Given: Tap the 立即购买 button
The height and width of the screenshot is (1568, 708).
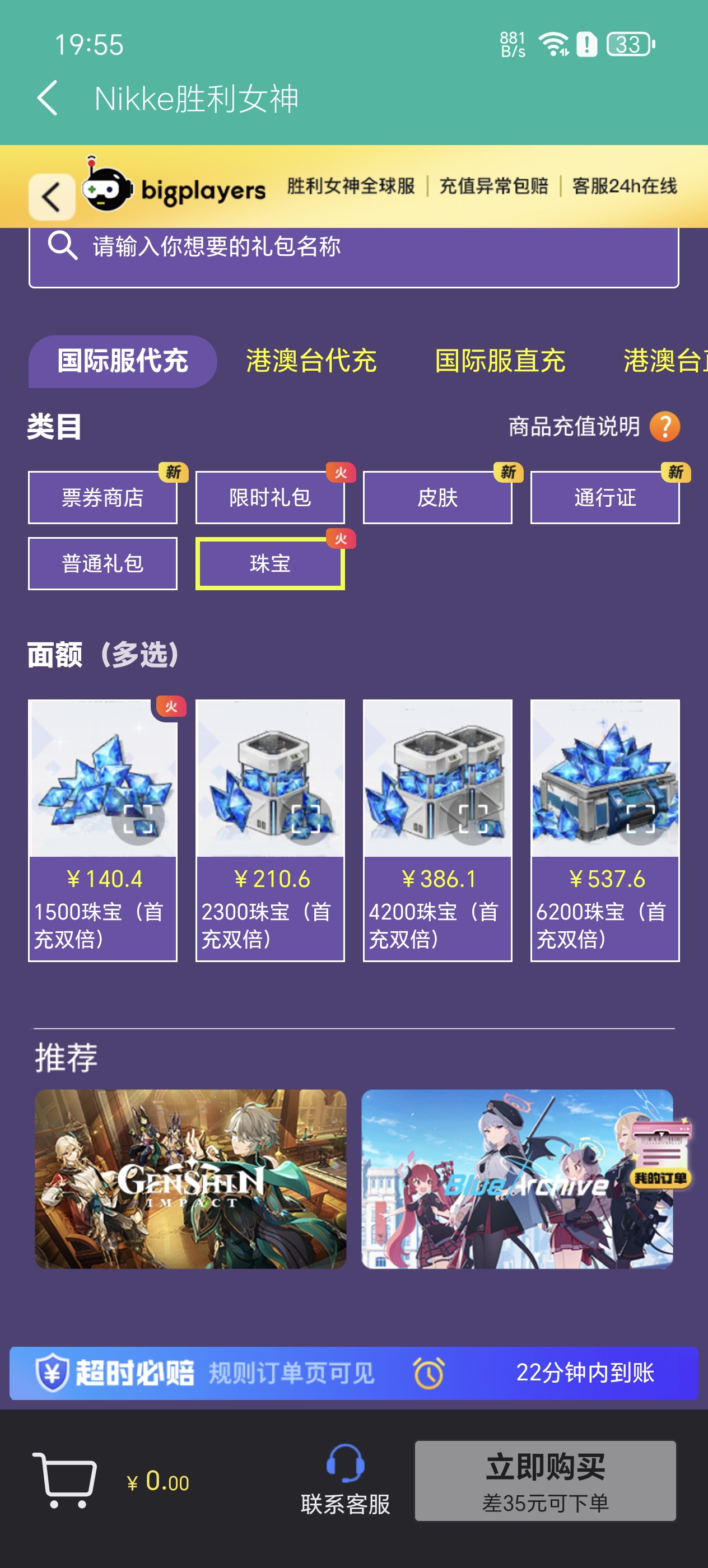Looking at the screenshot, I should 545,1480.
